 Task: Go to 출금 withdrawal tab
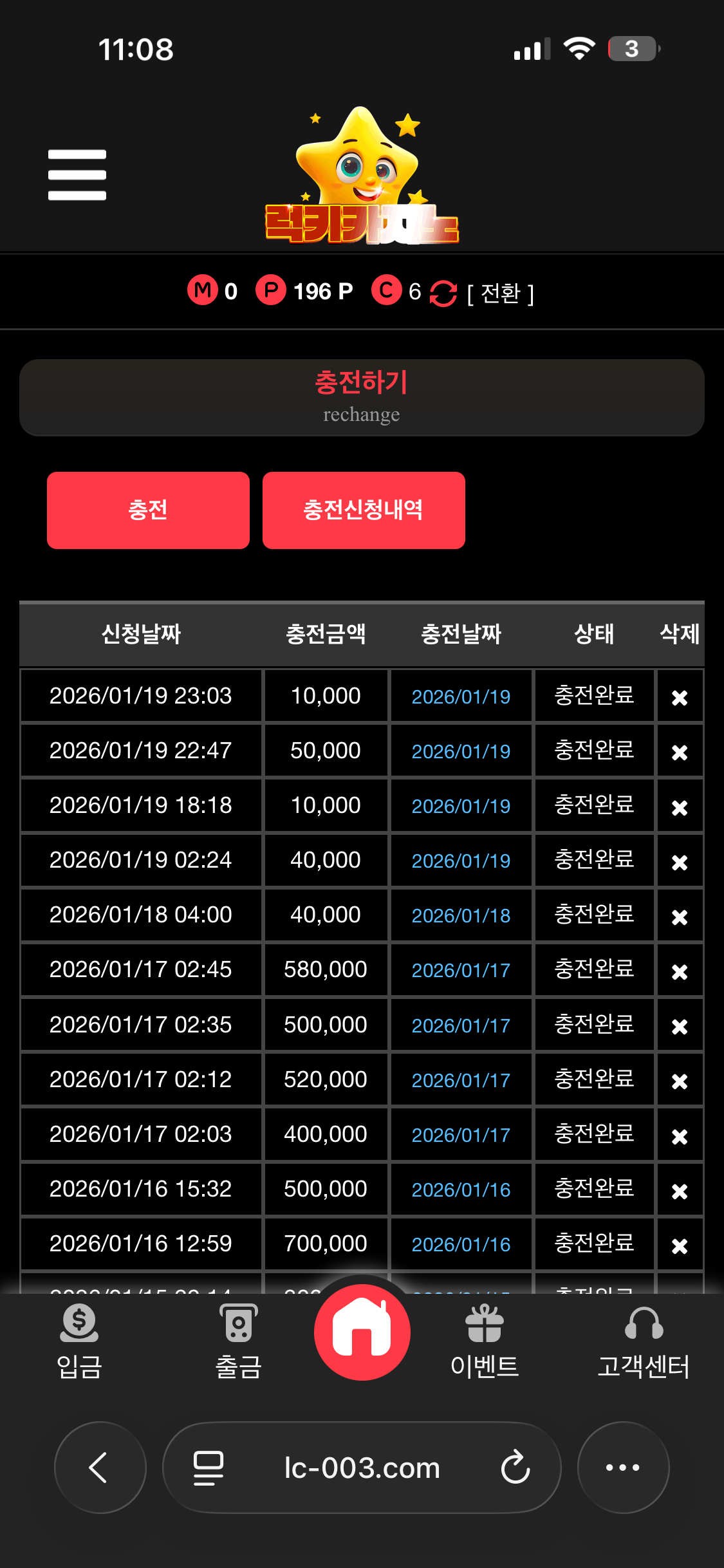coord(239,1342)
